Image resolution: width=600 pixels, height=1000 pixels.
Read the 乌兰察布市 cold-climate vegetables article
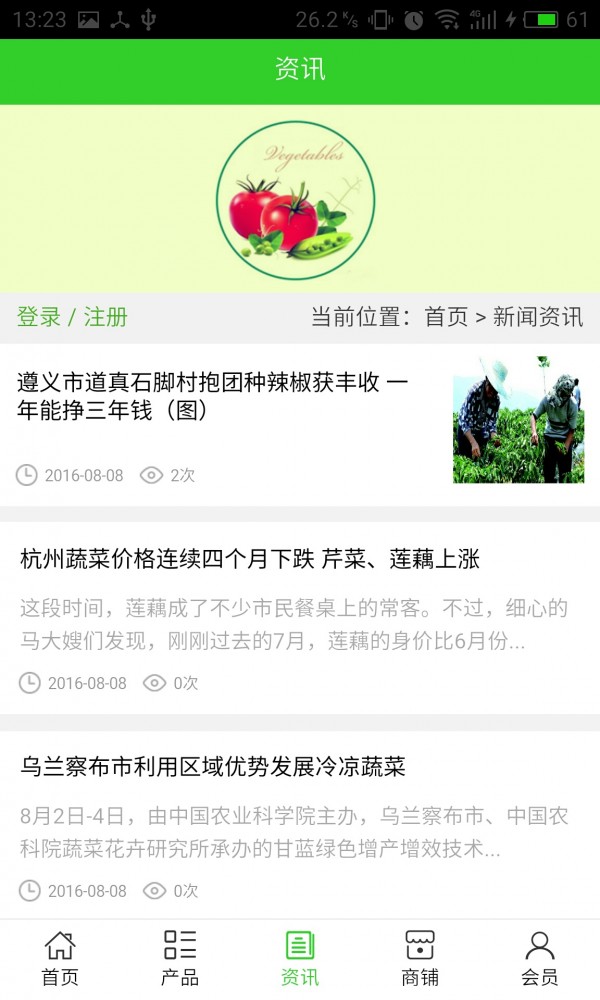pyautogui.click(x=213, y=767)
